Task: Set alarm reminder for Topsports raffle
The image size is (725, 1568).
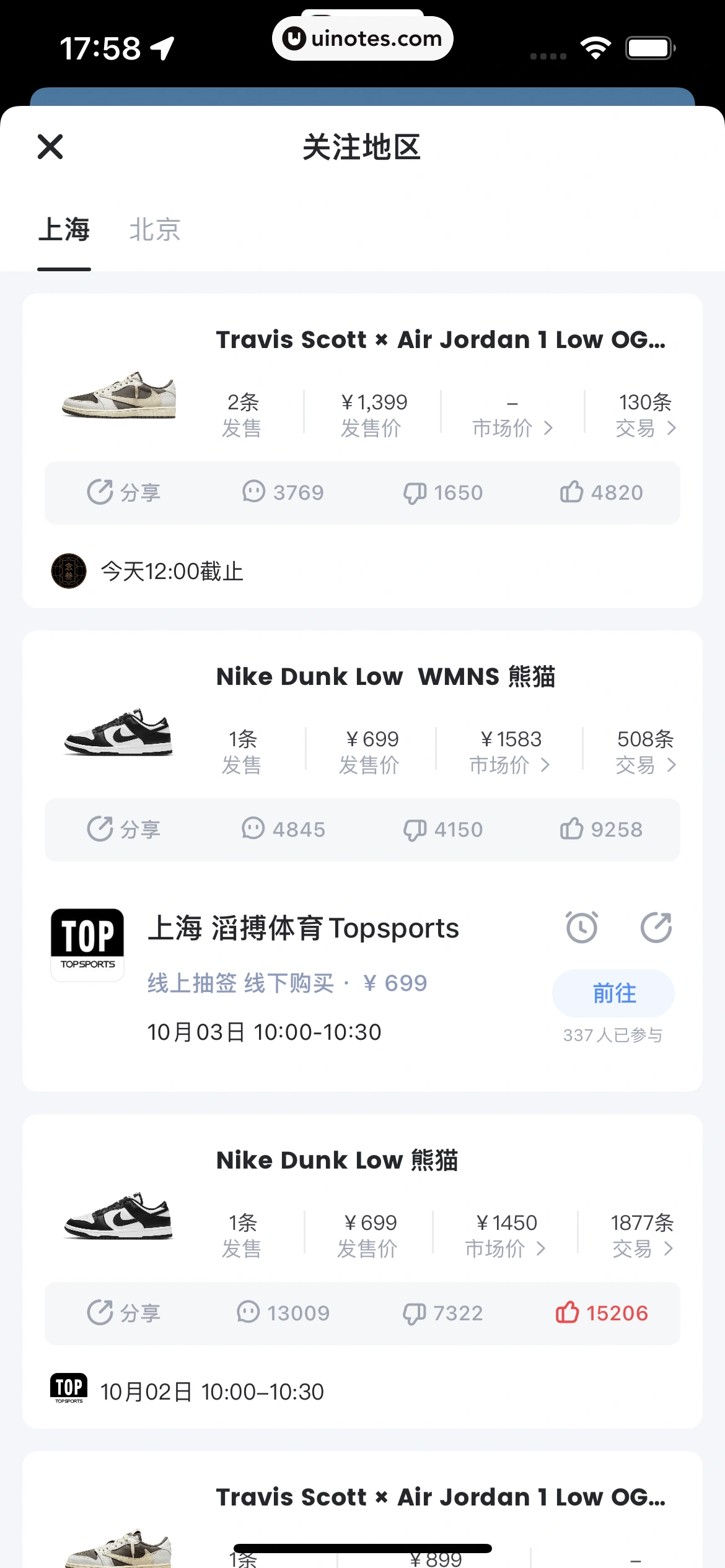Action: point(581,928)
